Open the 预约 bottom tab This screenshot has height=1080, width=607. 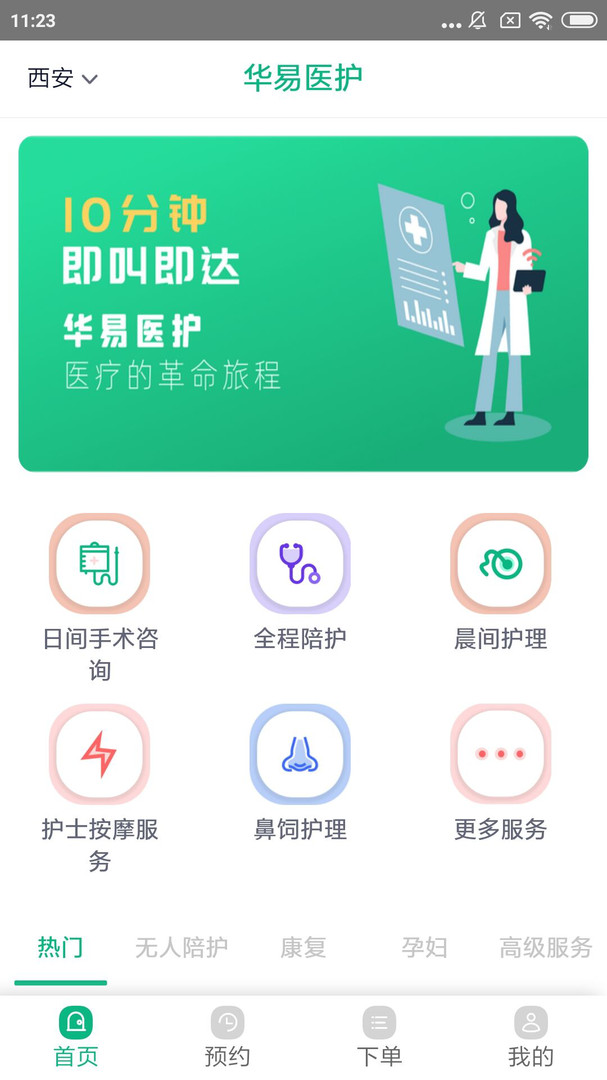coord(227,1037)
